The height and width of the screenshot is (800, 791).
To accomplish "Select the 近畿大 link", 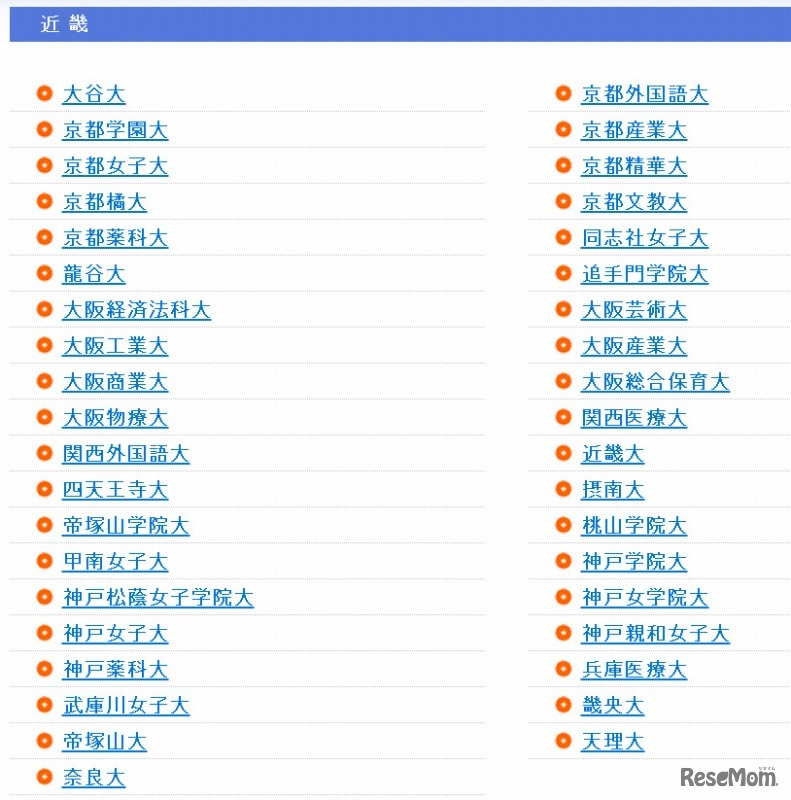I will click(x=612, y=454).
